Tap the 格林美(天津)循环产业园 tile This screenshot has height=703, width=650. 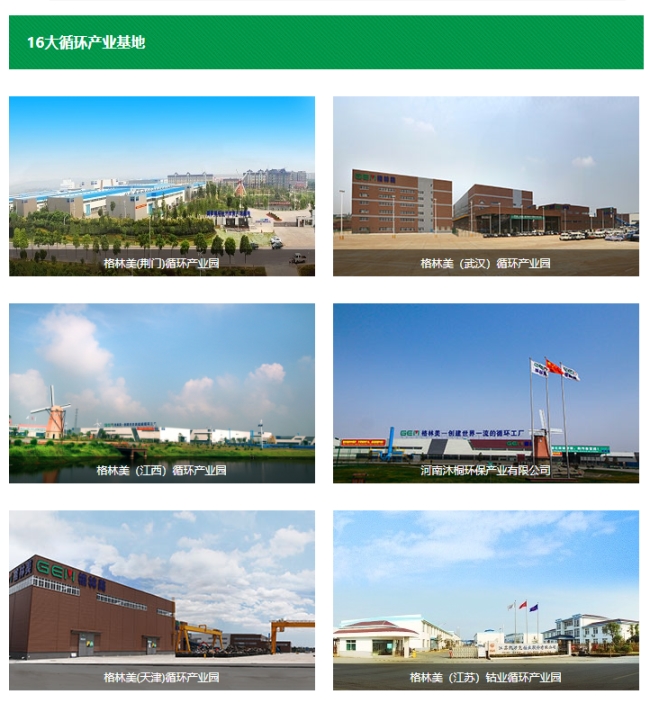pyautogui.click(x=162, y=600)
